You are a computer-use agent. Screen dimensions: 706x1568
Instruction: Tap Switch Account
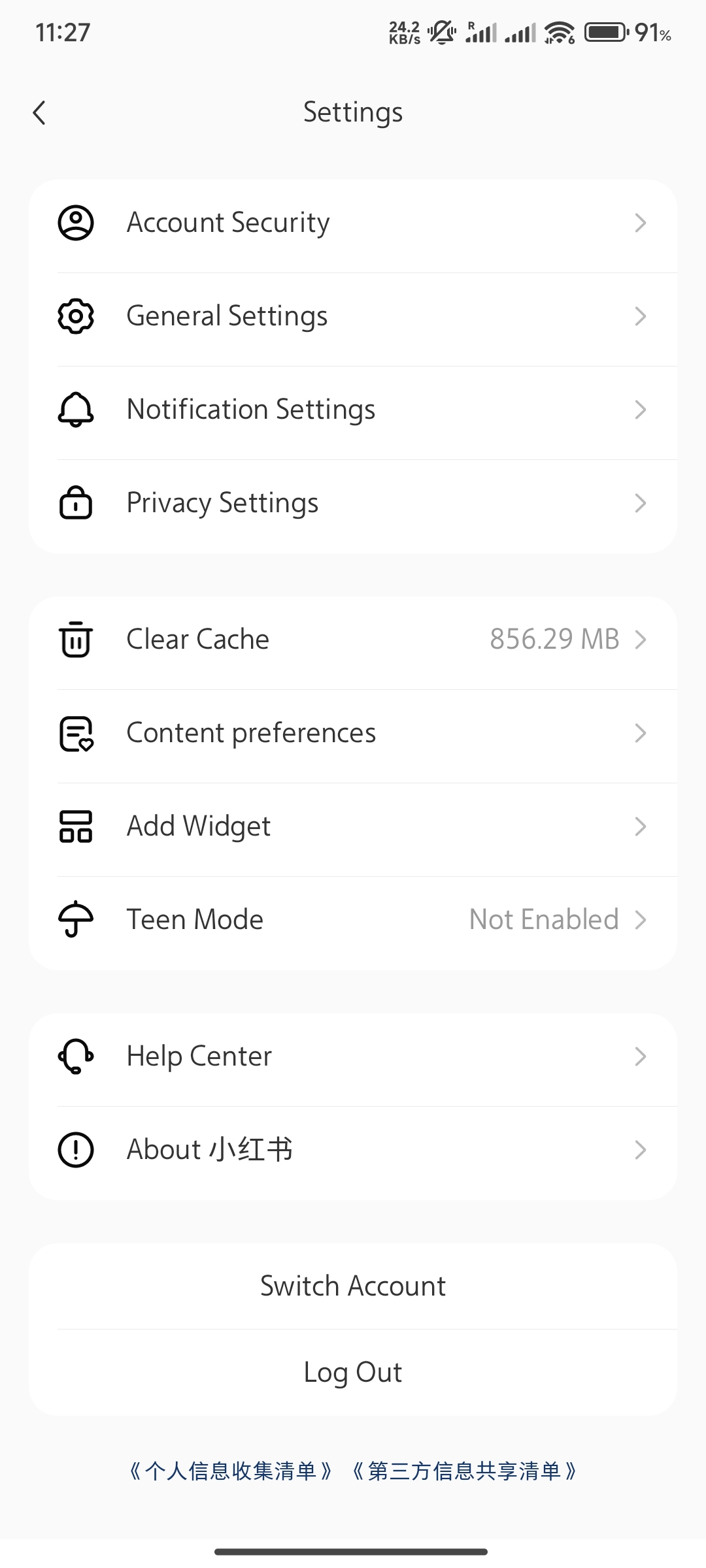coord(353,1284)
